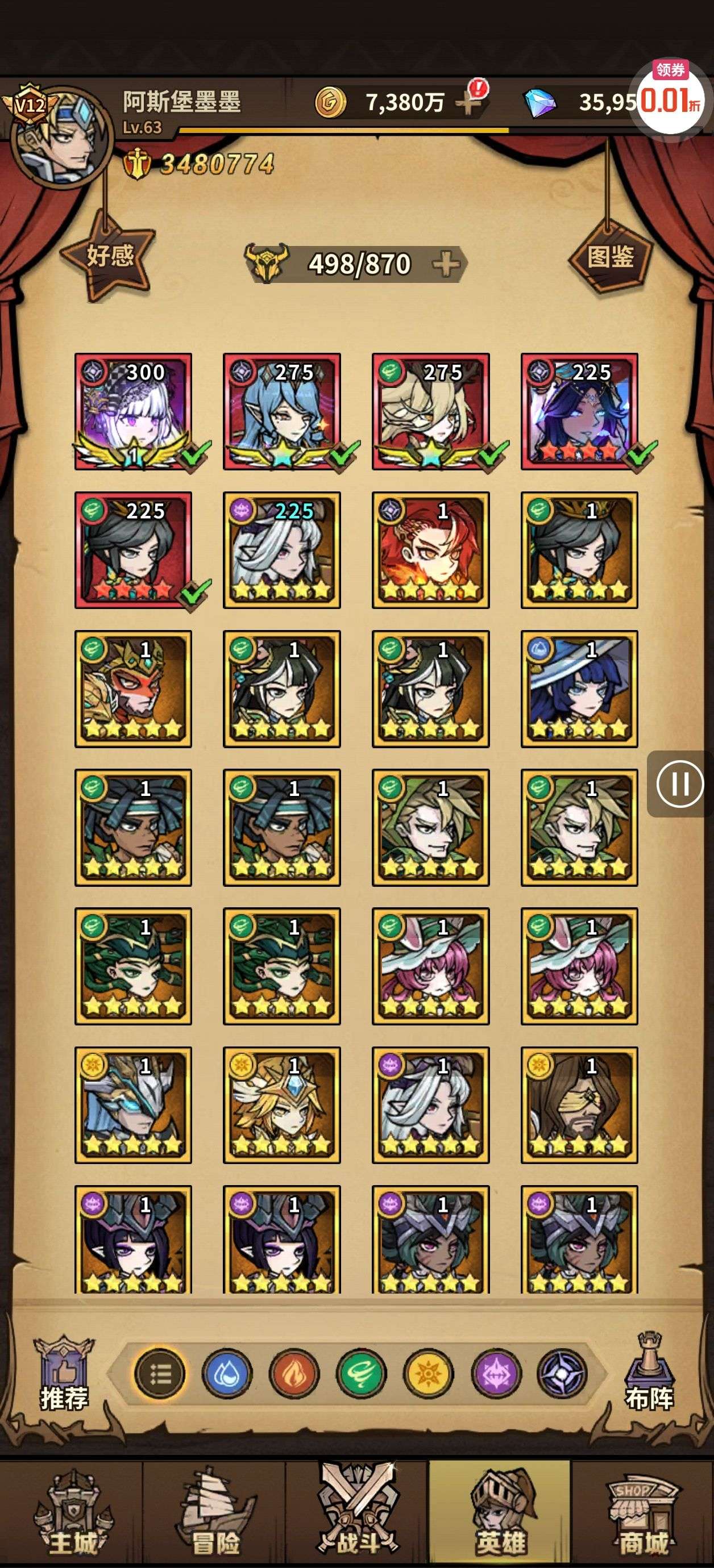The image size is (714, 1568).
Task: Switch to the 主城 main city tab
Action: pyautogui.click(x=72, y=1516)
